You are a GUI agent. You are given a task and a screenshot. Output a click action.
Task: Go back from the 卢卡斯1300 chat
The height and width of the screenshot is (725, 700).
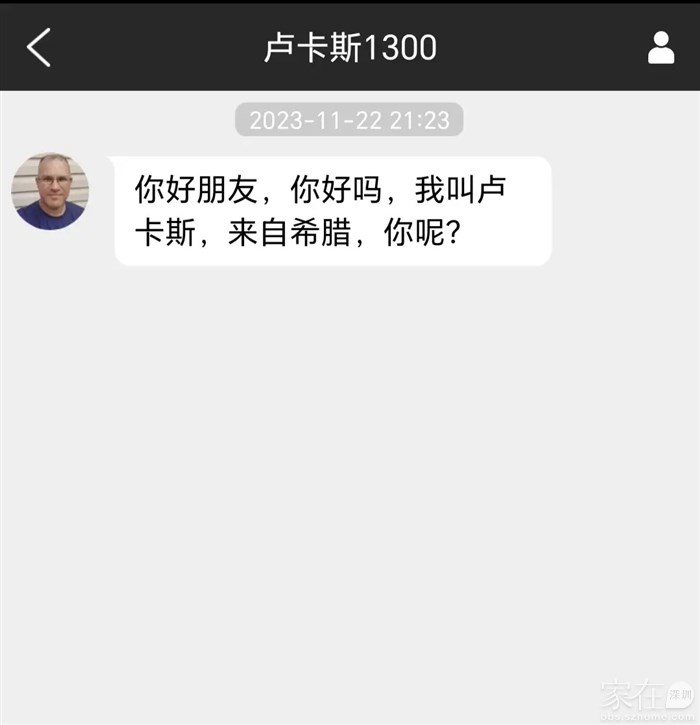click(x=39, y=47)
